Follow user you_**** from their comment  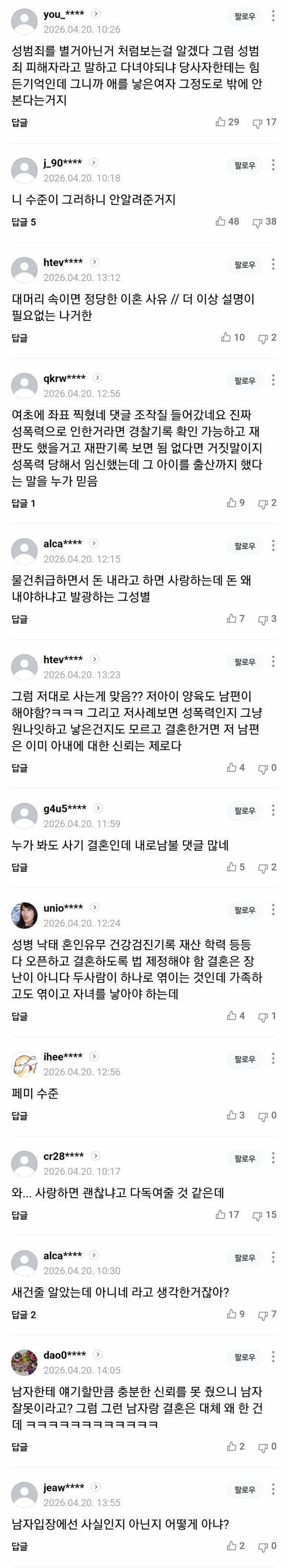click(x=245, y=16)
